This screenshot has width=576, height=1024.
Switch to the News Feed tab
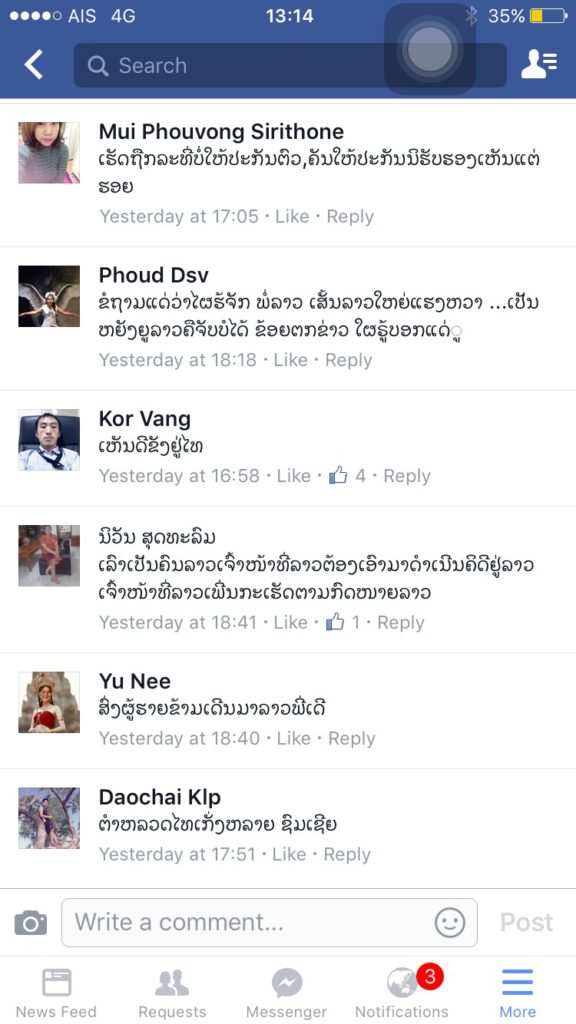56,992
